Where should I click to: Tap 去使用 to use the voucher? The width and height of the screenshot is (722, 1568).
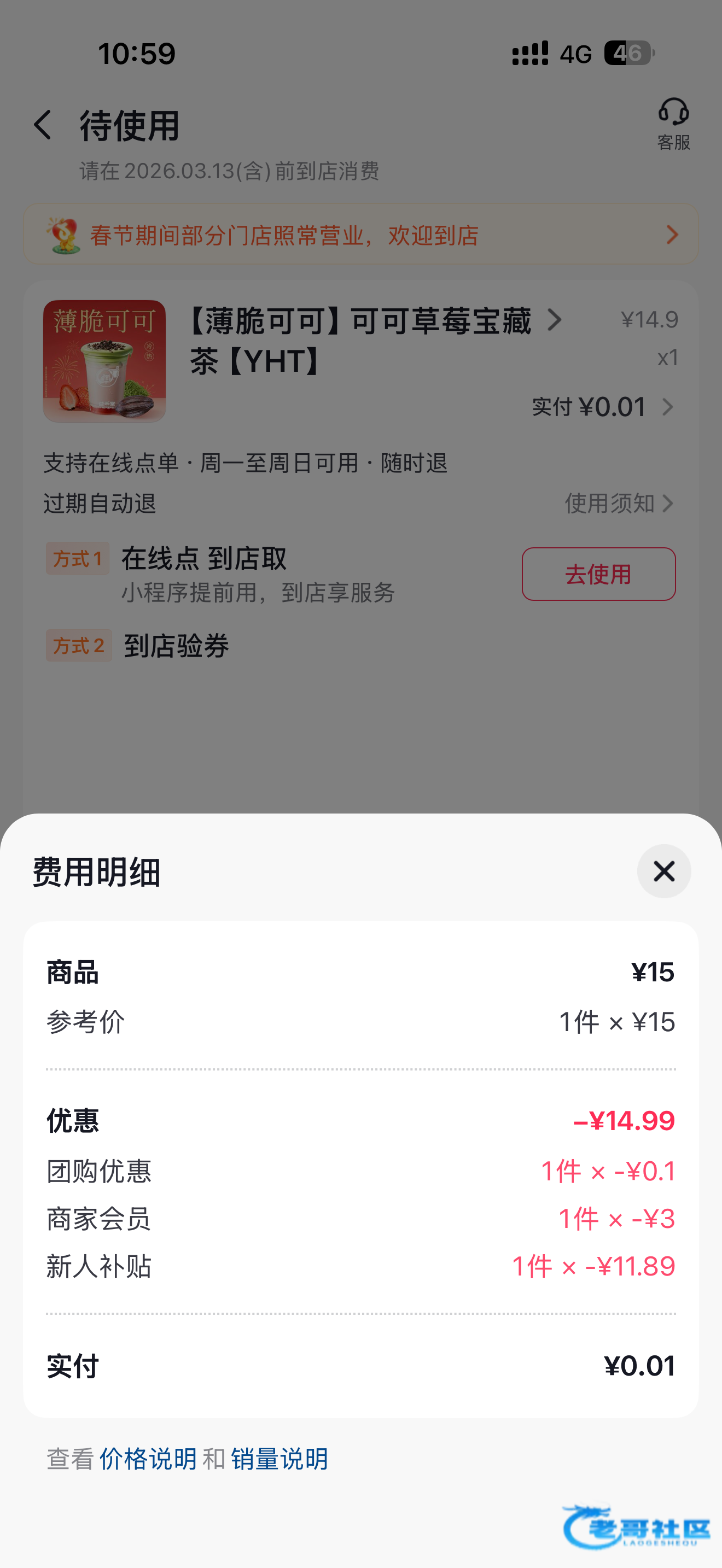click(598, 574)
